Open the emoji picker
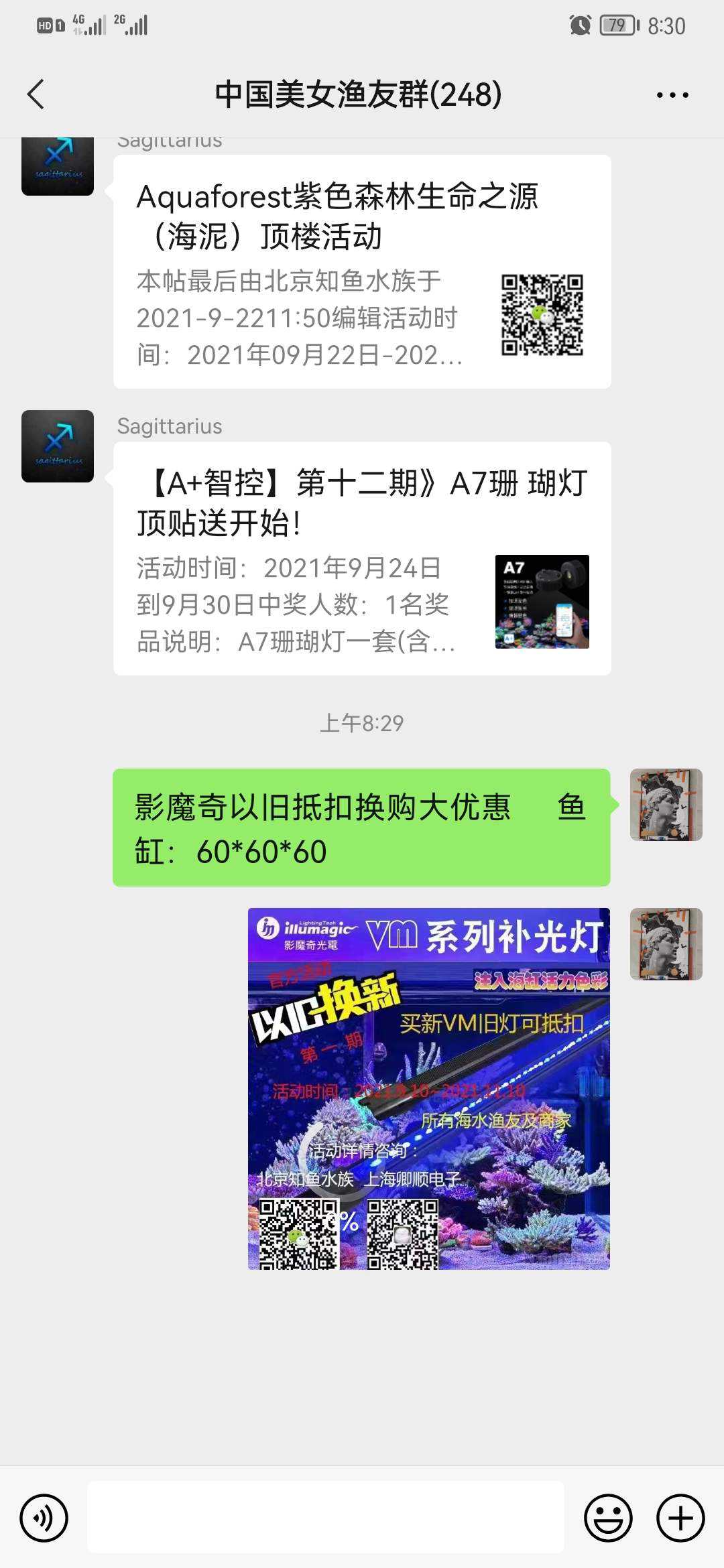This screenshot has width=724, height=1568. coord(608,1518)
